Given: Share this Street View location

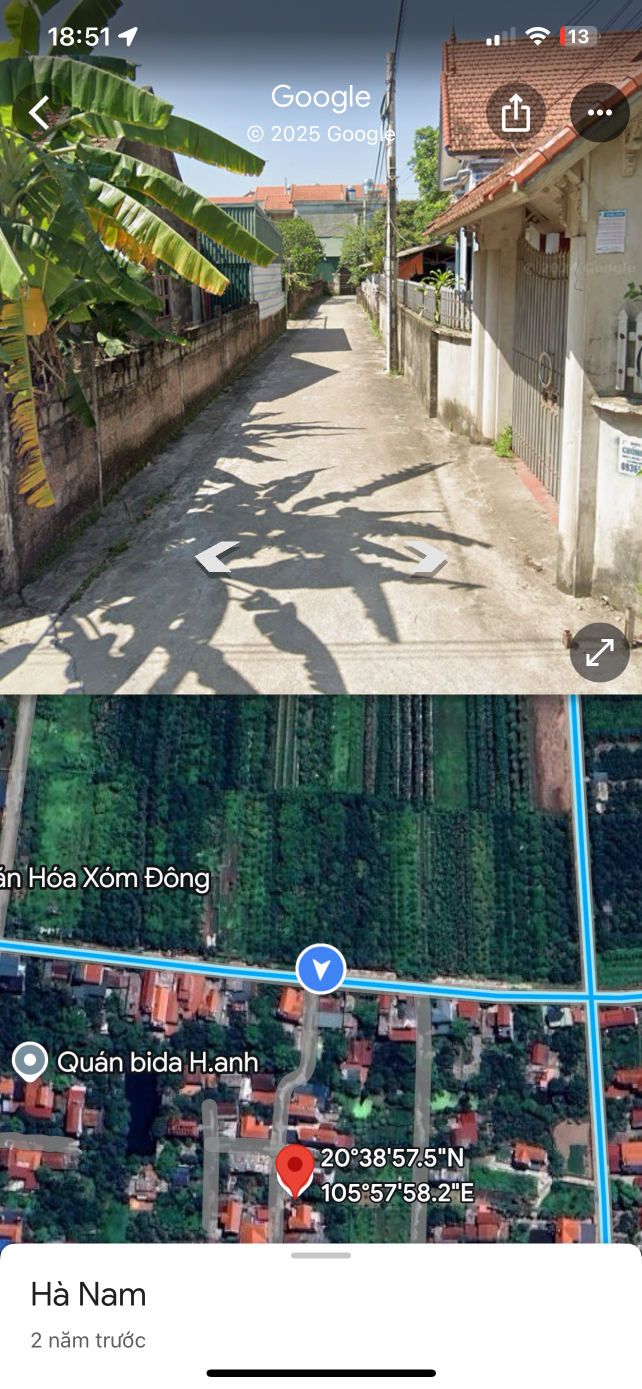Looking at the screenshot, I should coord(516,112).
